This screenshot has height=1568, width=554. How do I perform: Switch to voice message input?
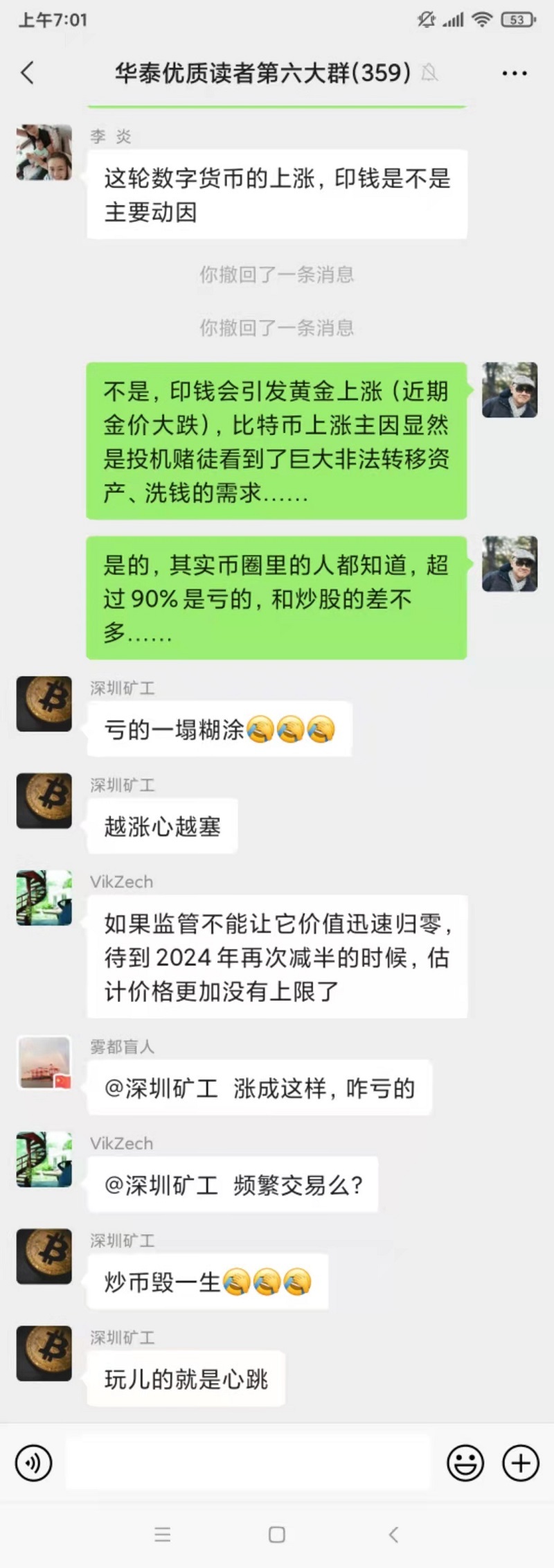(x=33, y=1463)
